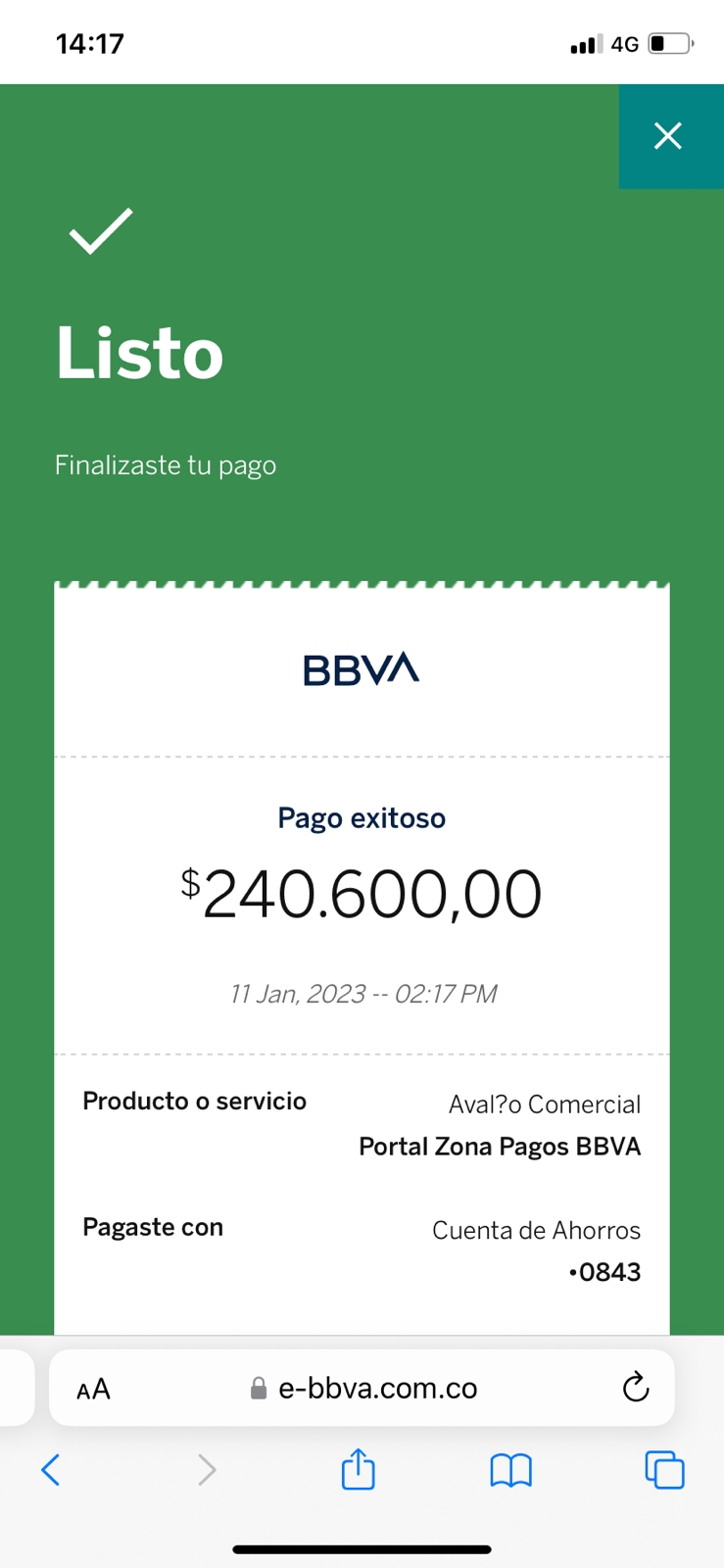Show all open Safari tabs
This screenshot has height=1568, width=724.
pos(664,1469)
